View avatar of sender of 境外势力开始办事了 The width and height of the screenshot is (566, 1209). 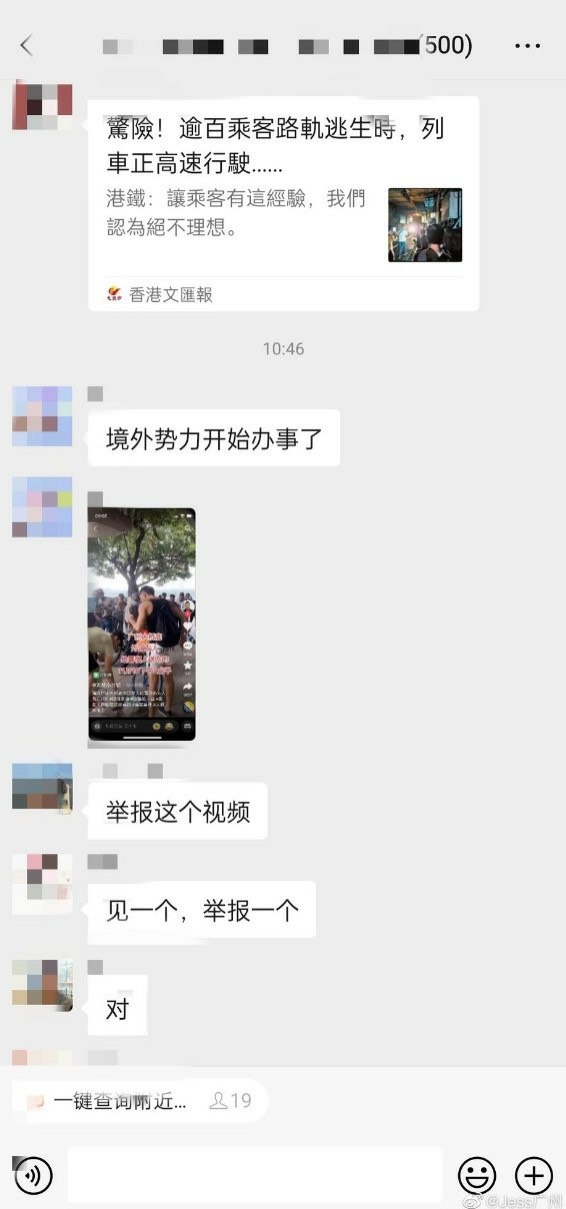pos(42,416)
